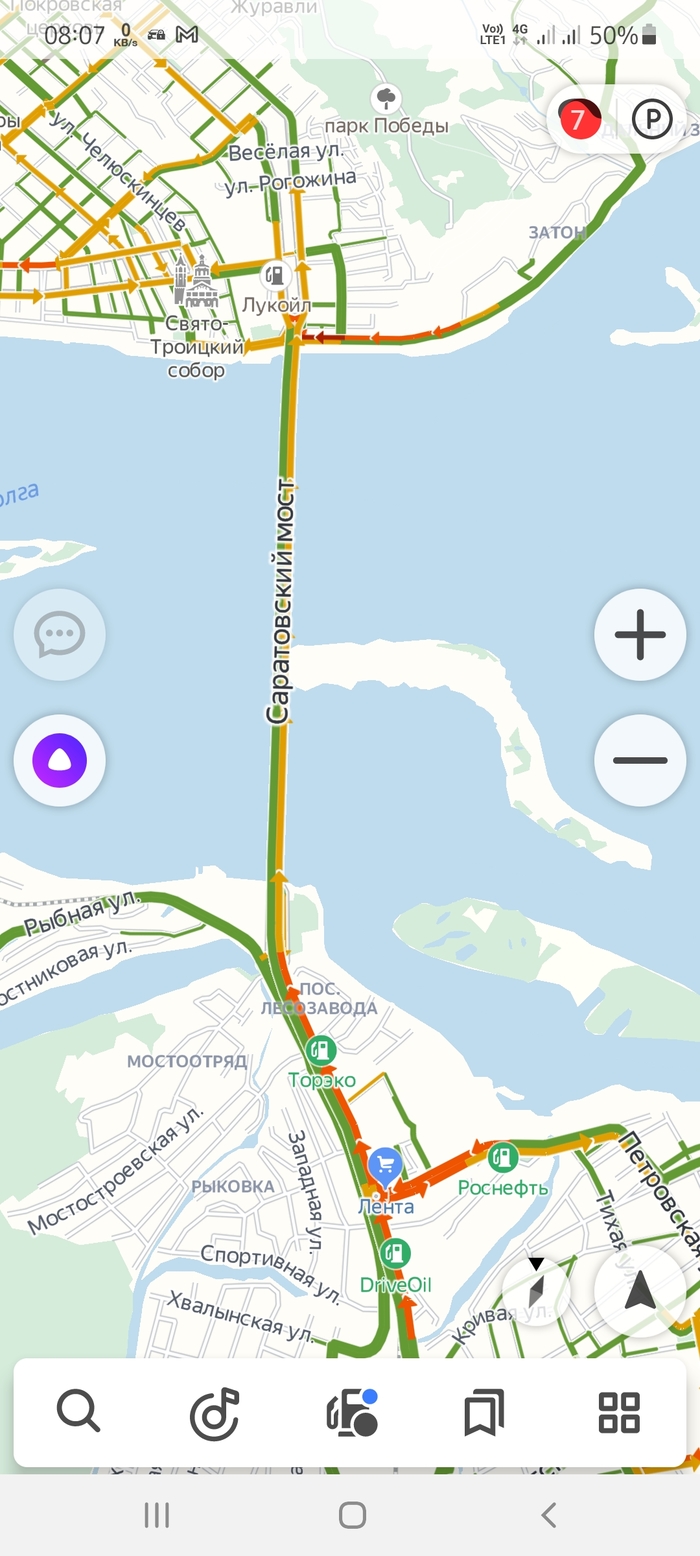Zoom out with the minus button
The image size is (700, 1556).
(x=640, y=760)
